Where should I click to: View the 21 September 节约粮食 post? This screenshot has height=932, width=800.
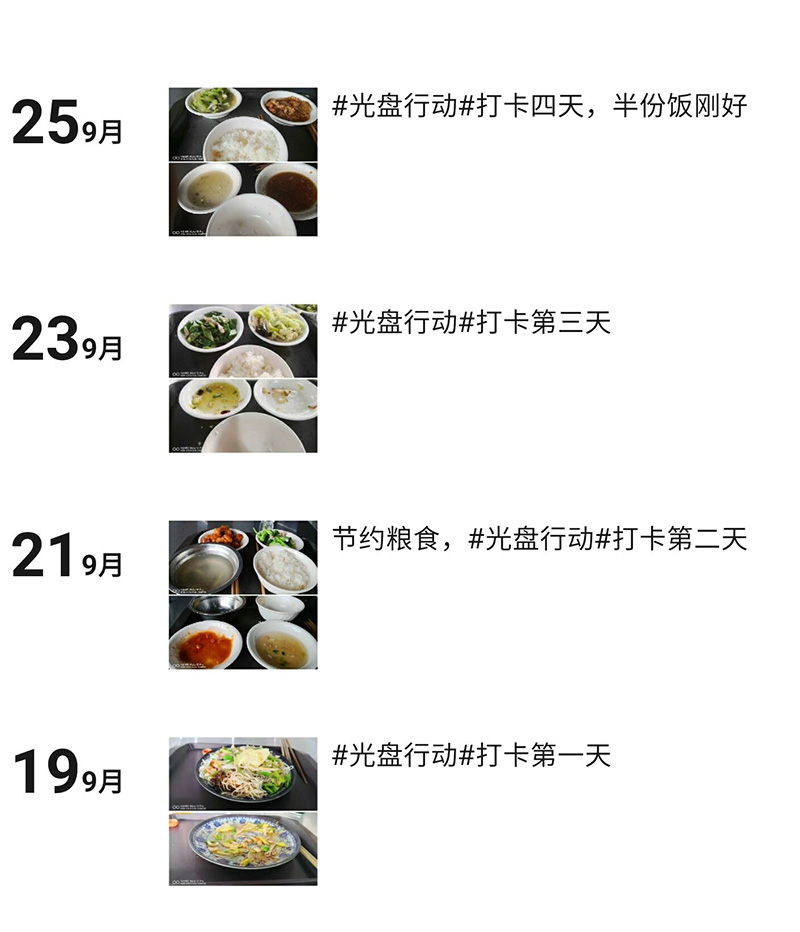click(539, 539)
